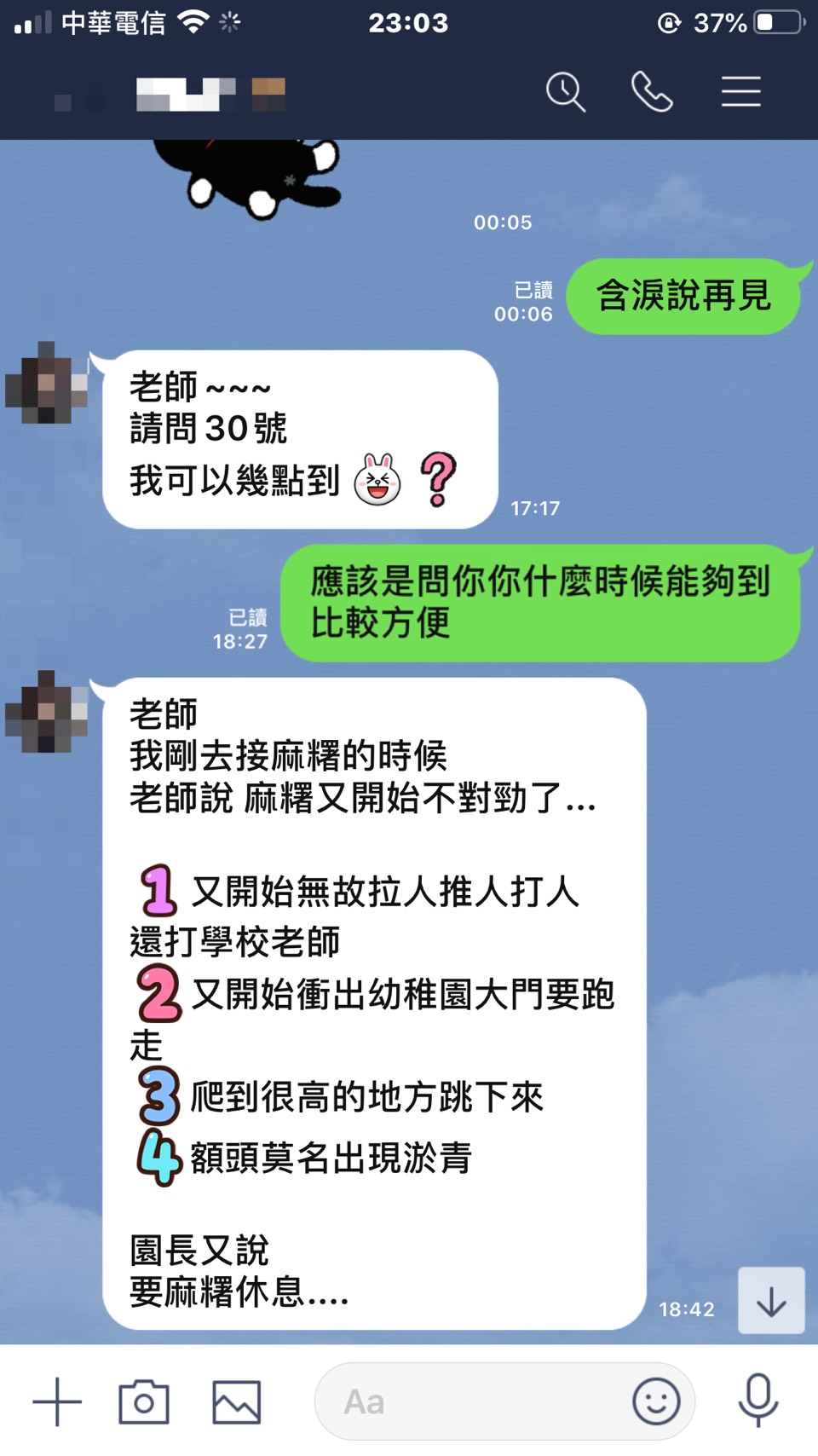Search within this chat
The image size is (818, 1456).
[566, 92]
